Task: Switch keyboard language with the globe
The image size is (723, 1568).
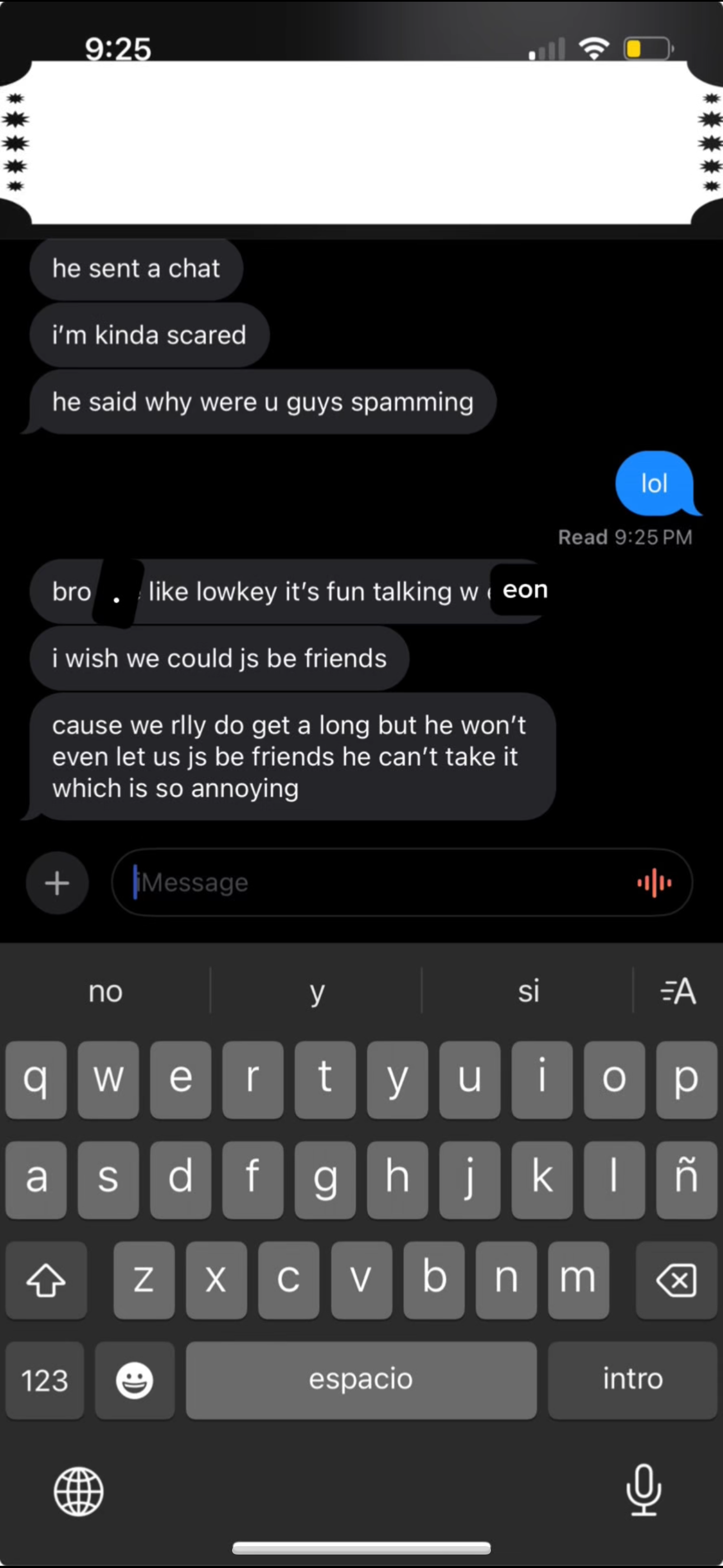Action: (x=78, y=1492)
